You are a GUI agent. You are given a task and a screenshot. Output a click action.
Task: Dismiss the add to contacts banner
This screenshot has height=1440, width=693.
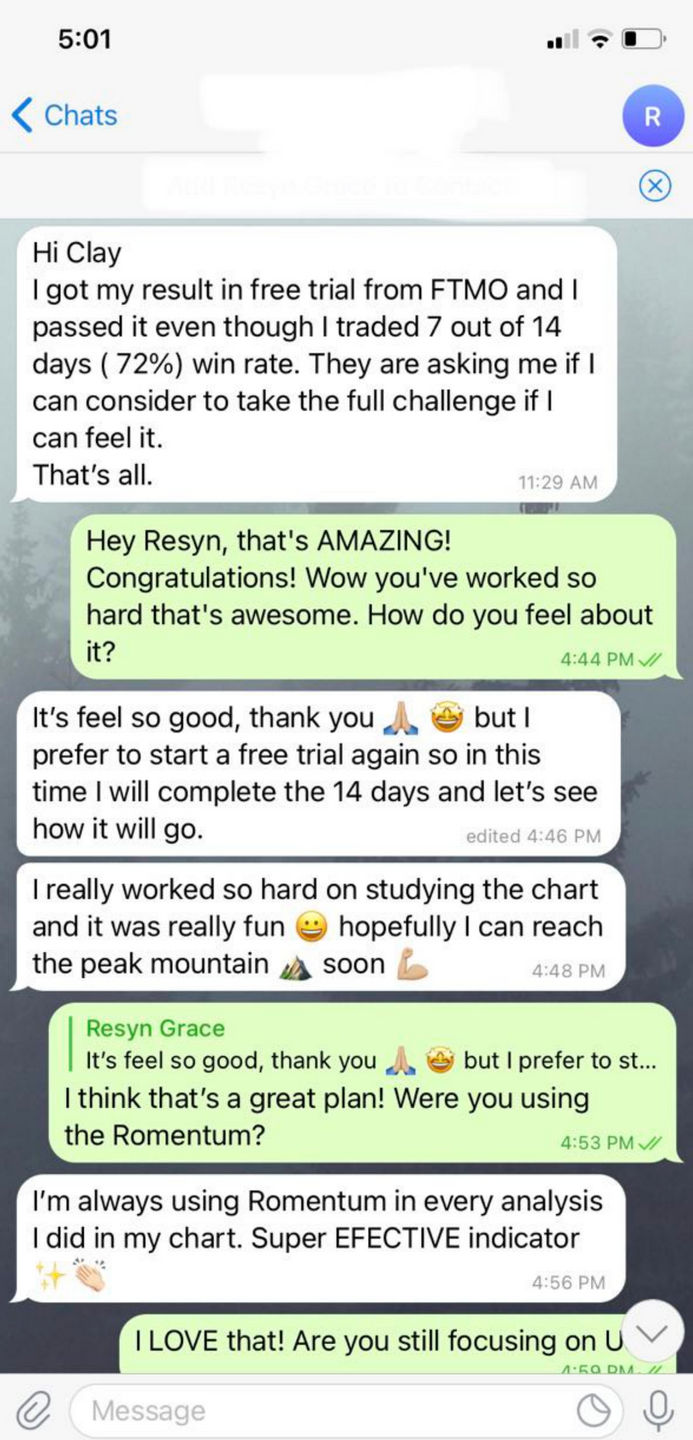[x=654, y=186]
